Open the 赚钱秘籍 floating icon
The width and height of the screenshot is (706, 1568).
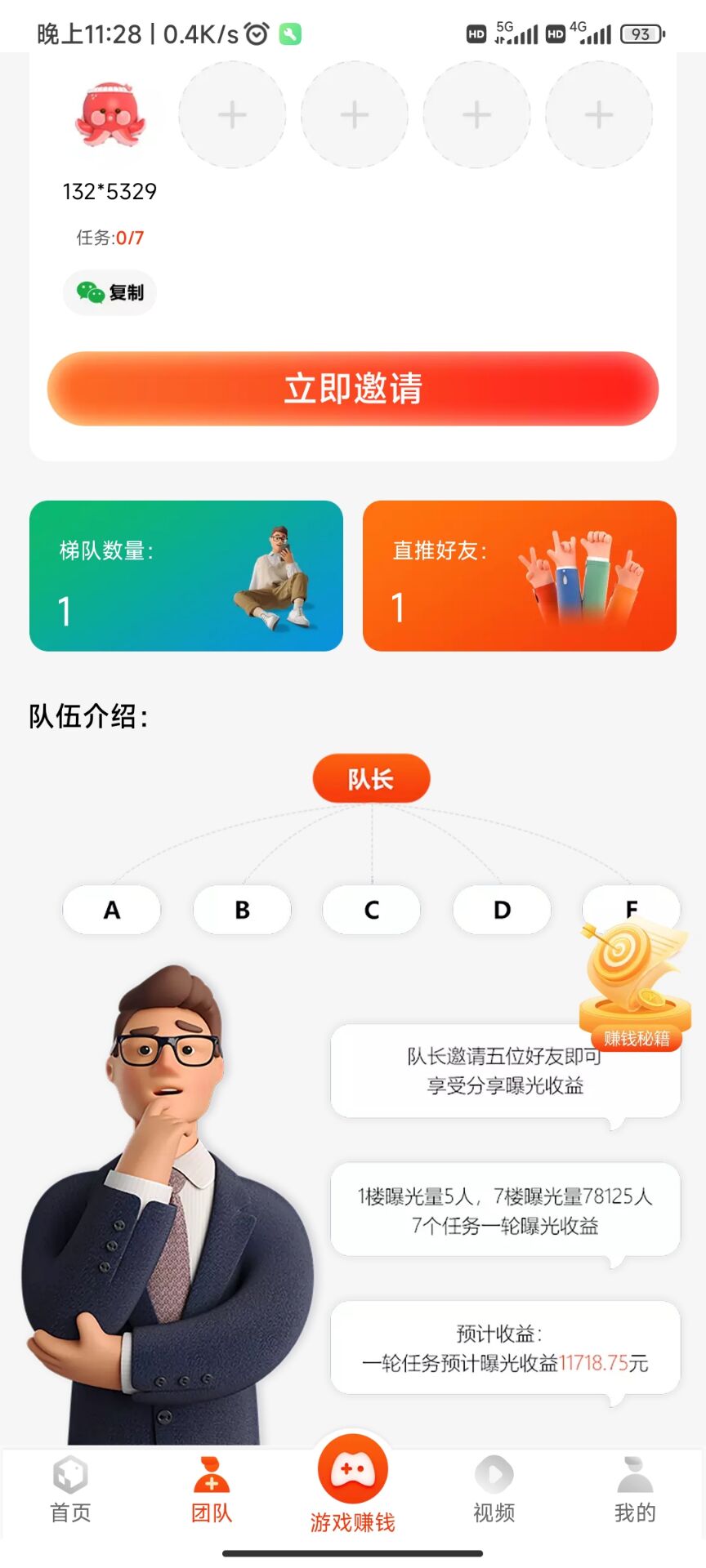635,986
